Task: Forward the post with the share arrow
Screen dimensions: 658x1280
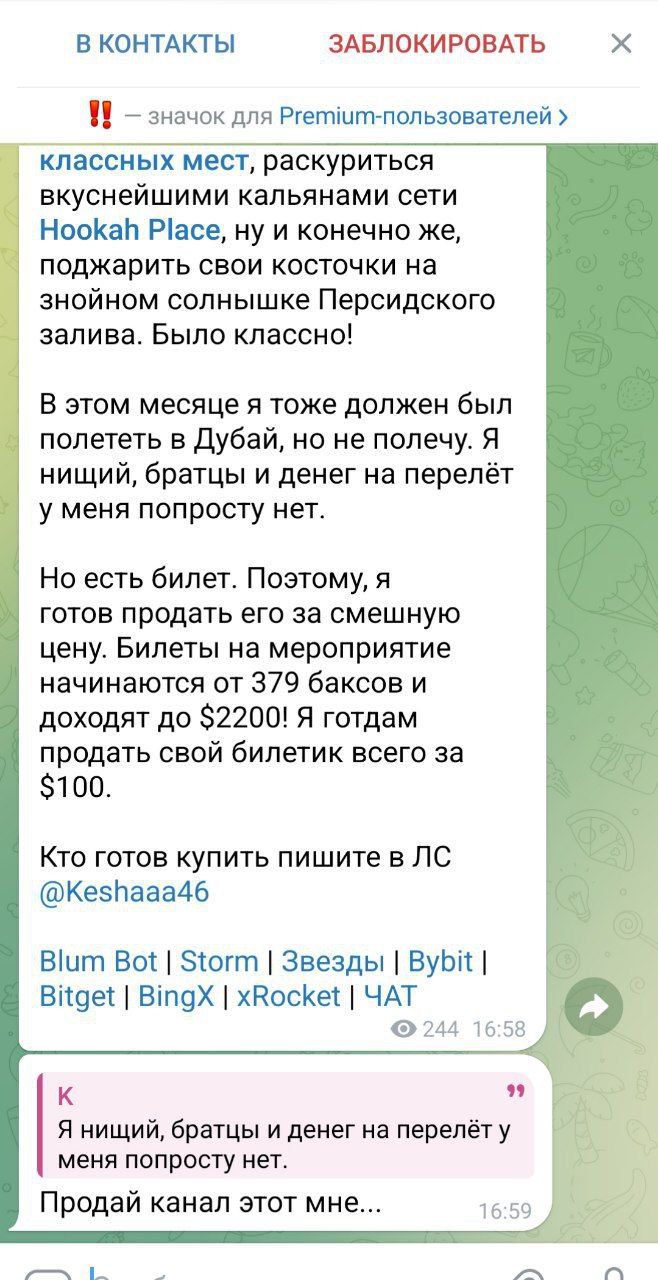Action: point(593,1010)
